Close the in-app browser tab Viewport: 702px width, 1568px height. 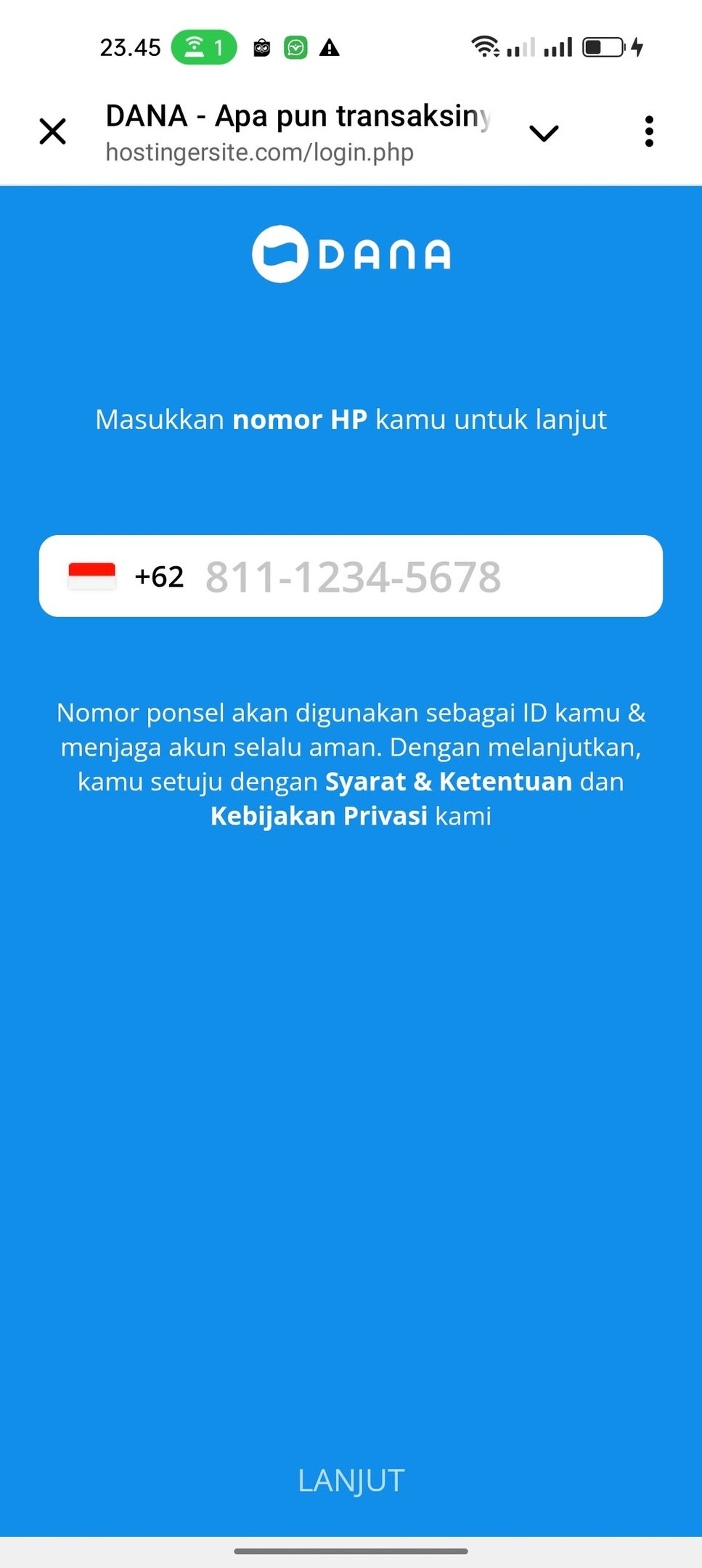pyautogui.click(x=52, y=132)
